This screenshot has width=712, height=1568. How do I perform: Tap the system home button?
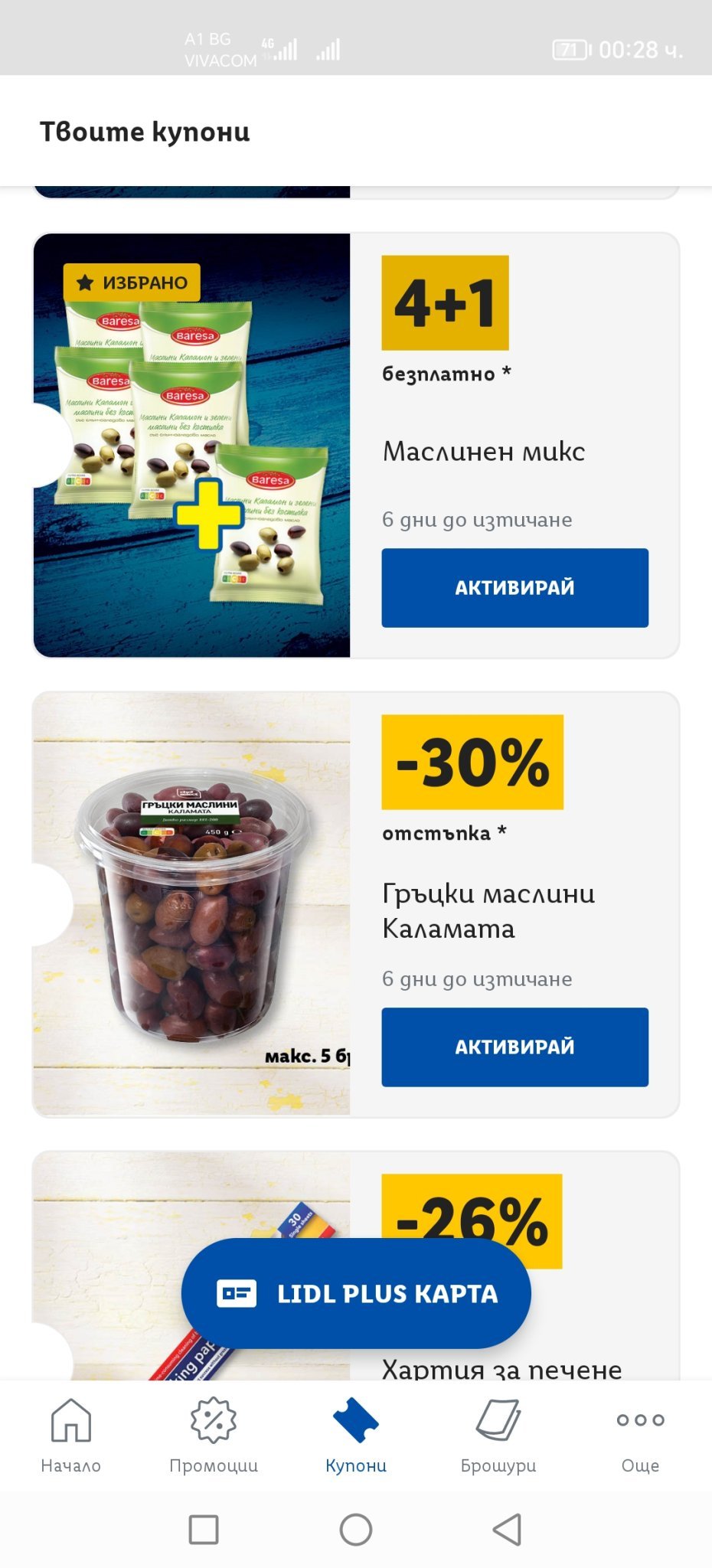click(x=356, y=1529)
